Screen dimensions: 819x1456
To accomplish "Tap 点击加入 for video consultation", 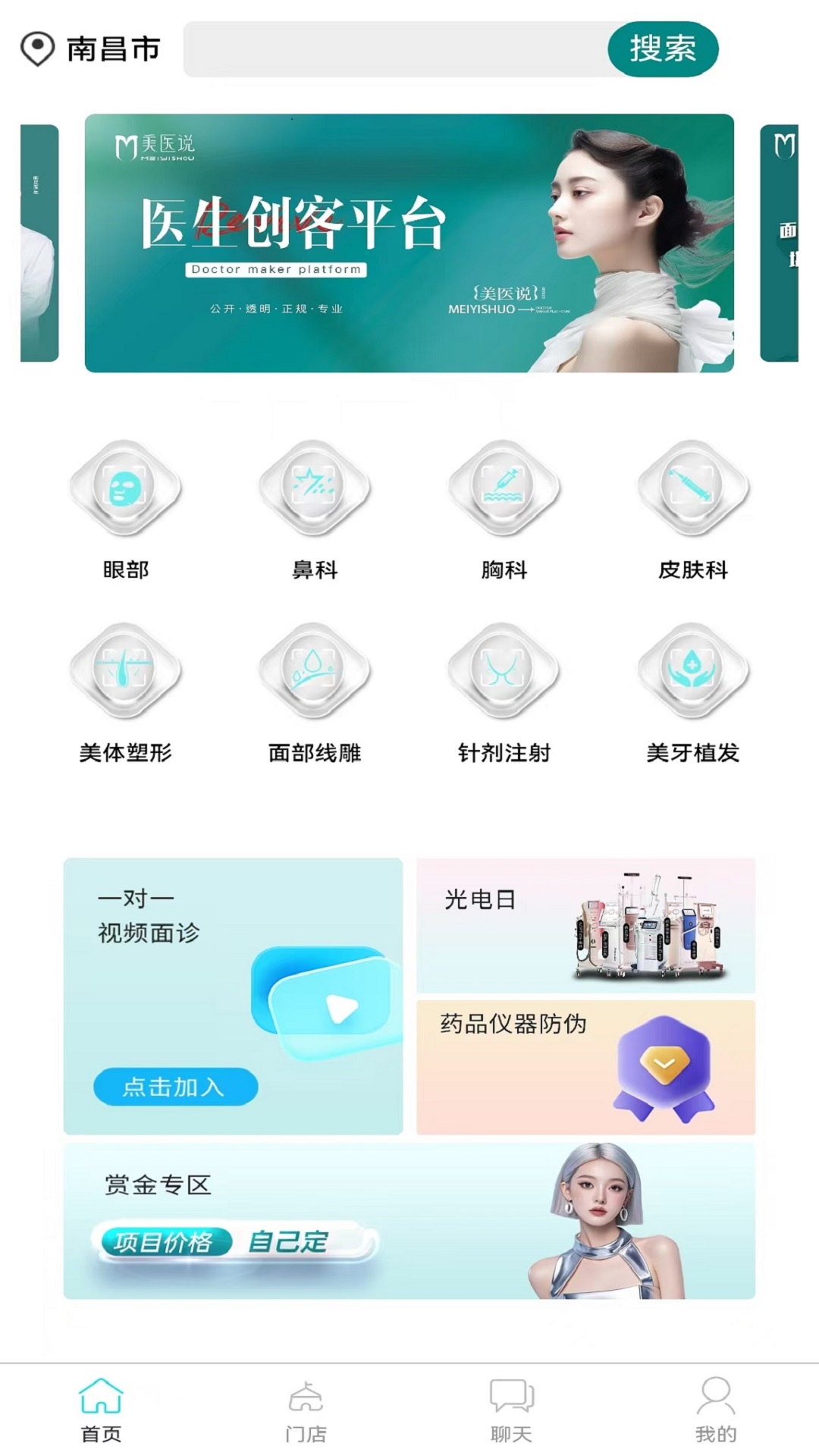I will pyautogui.click(x=176, y=1087).
